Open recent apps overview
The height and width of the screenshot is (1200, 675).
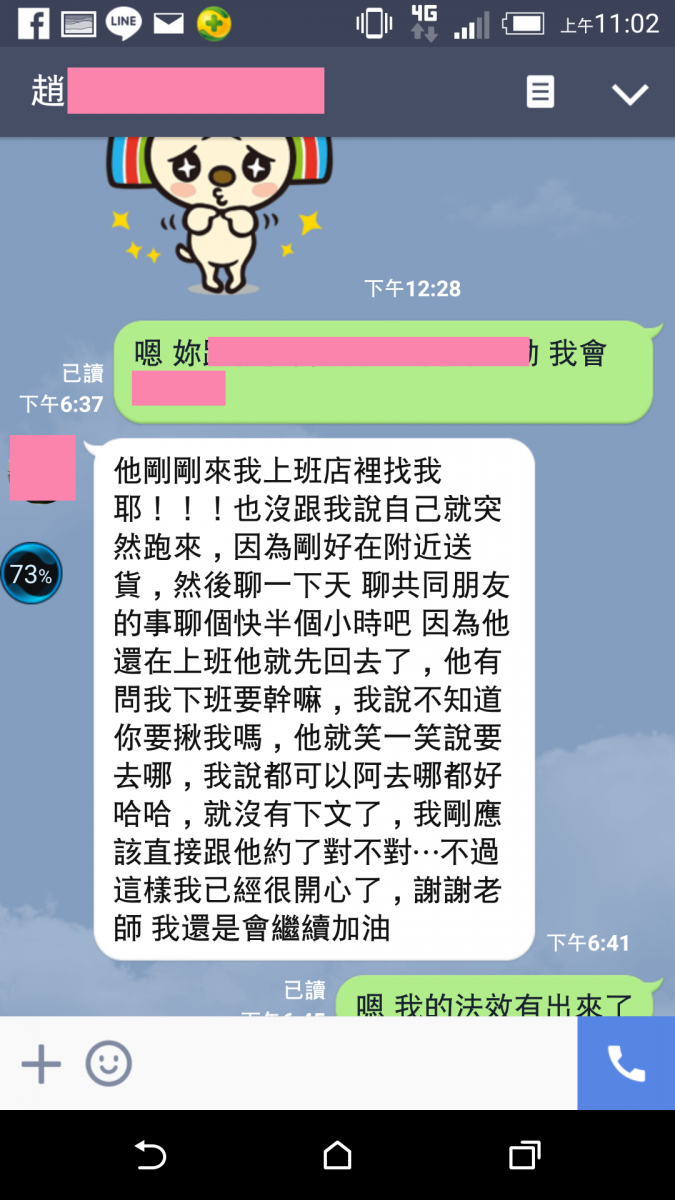524,1156
